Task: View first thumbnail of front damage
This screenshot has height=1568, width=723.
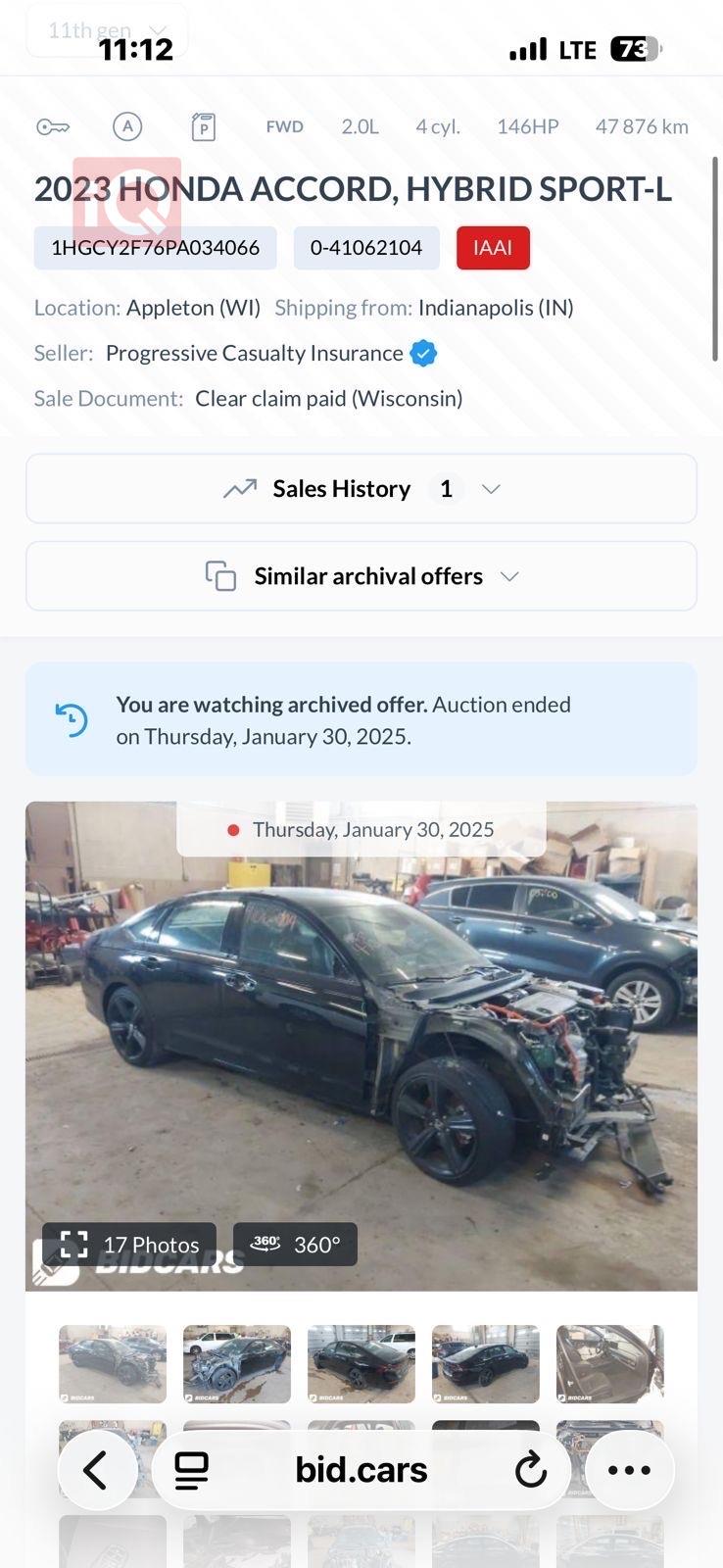Action: (x=113, y=1363)
